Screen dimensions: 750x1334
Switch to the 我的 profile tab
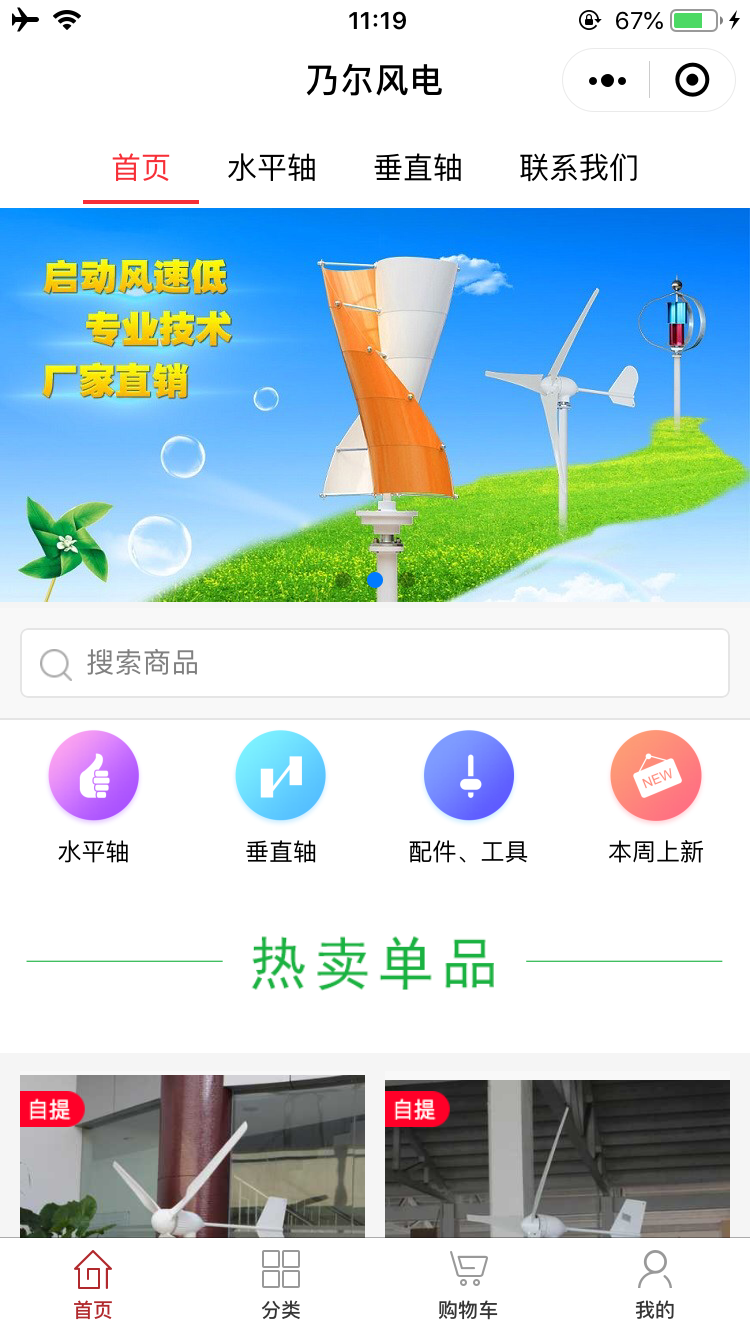pyautogui.click(x=655, y=1286)
